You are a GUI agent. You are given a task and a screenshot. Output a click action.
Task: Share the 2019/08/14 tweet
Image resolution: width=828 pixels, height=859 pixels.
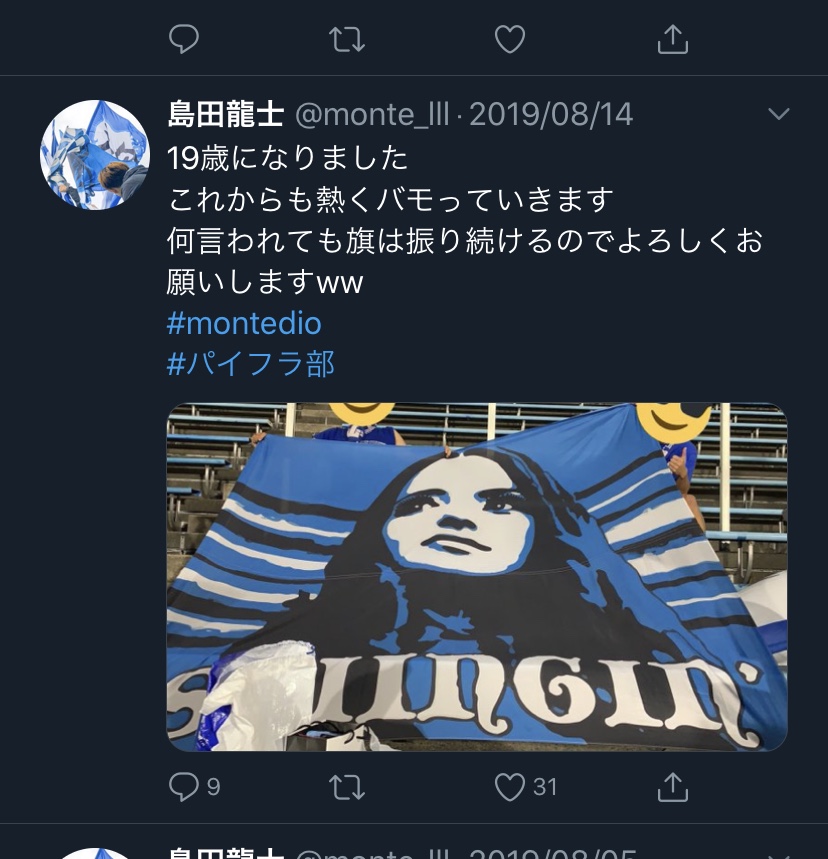[673, 787]
